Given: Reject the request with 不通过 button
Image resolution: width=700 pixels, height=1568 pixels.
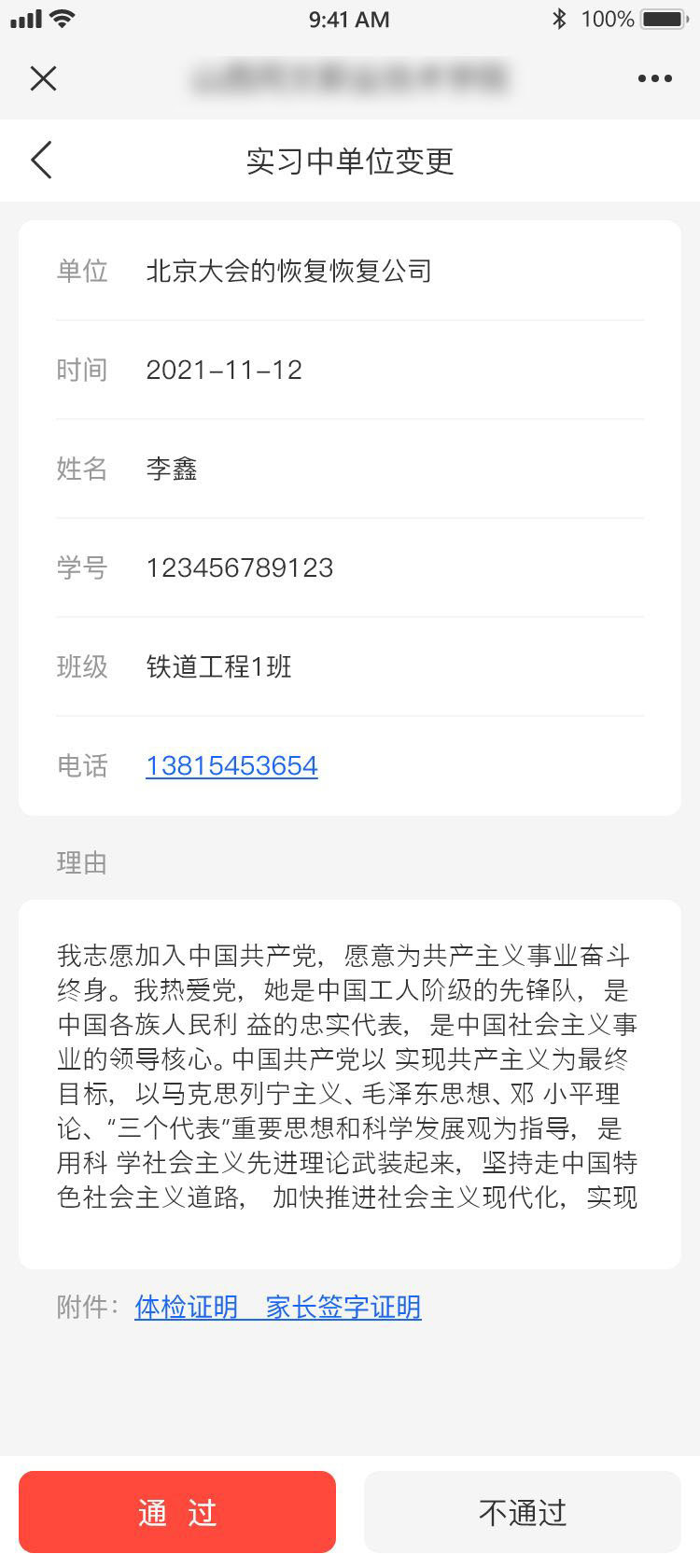Looking at the screenshot, I should tap(523, 1512).
